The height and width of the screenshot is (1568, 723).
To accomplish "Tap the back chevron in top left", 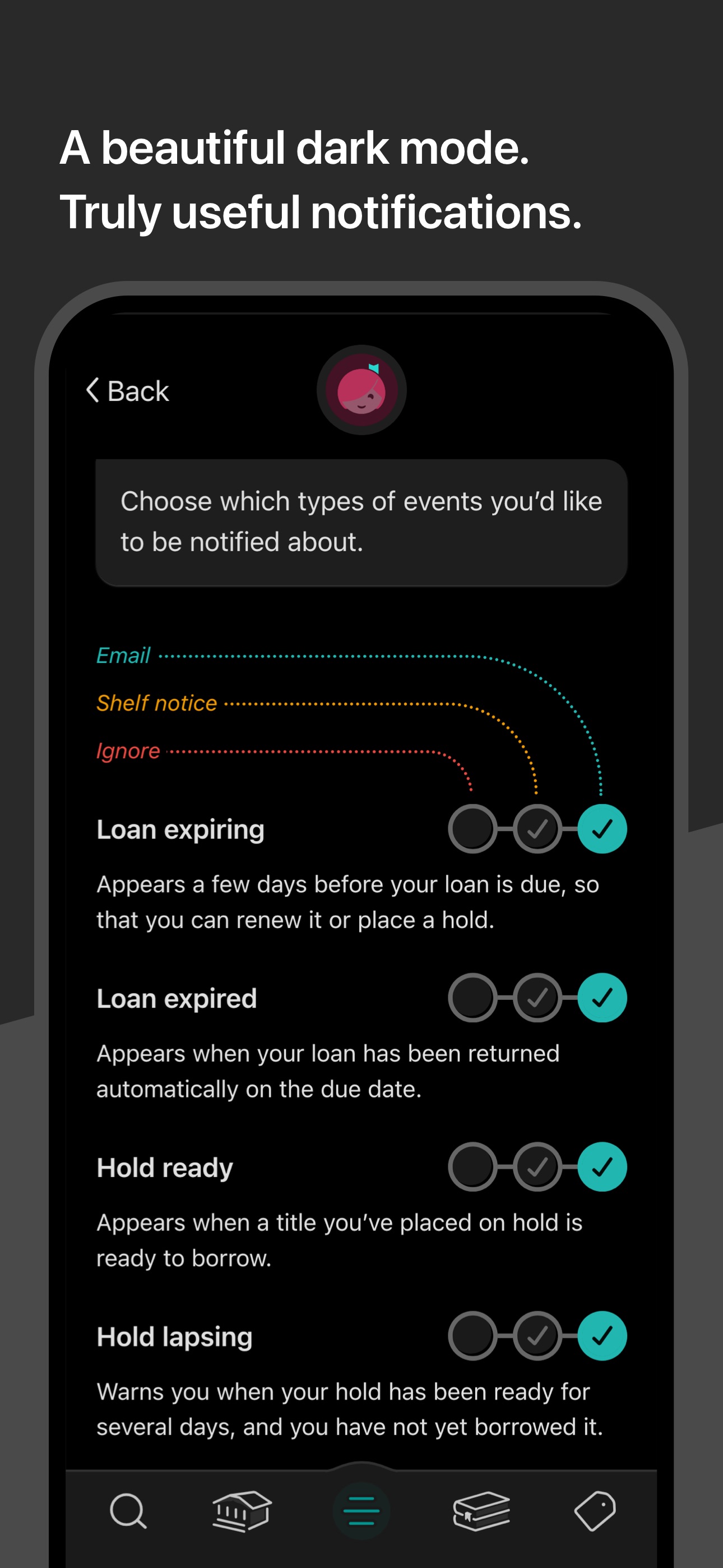I will pos(93,390).
